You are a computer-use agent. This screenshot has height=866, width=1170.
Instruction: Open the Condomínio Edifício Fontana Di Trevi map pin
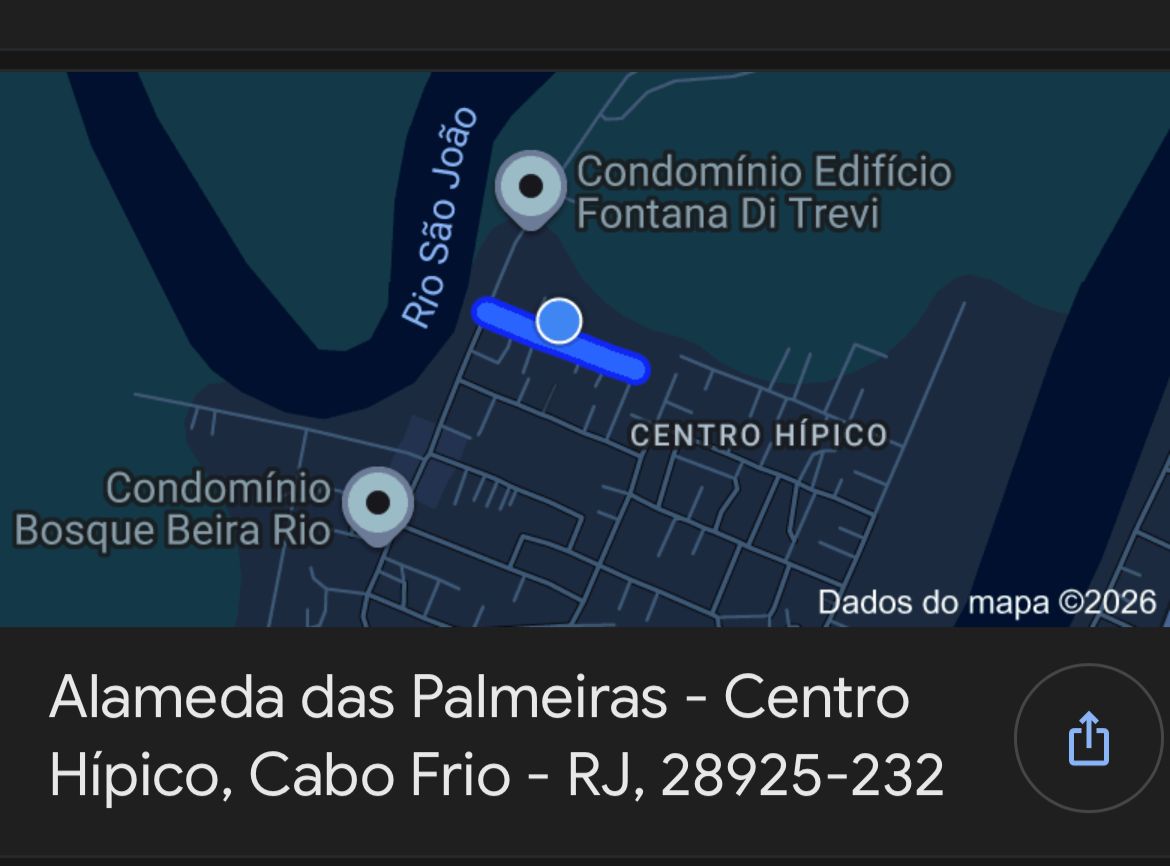click(x=531, y=187)
